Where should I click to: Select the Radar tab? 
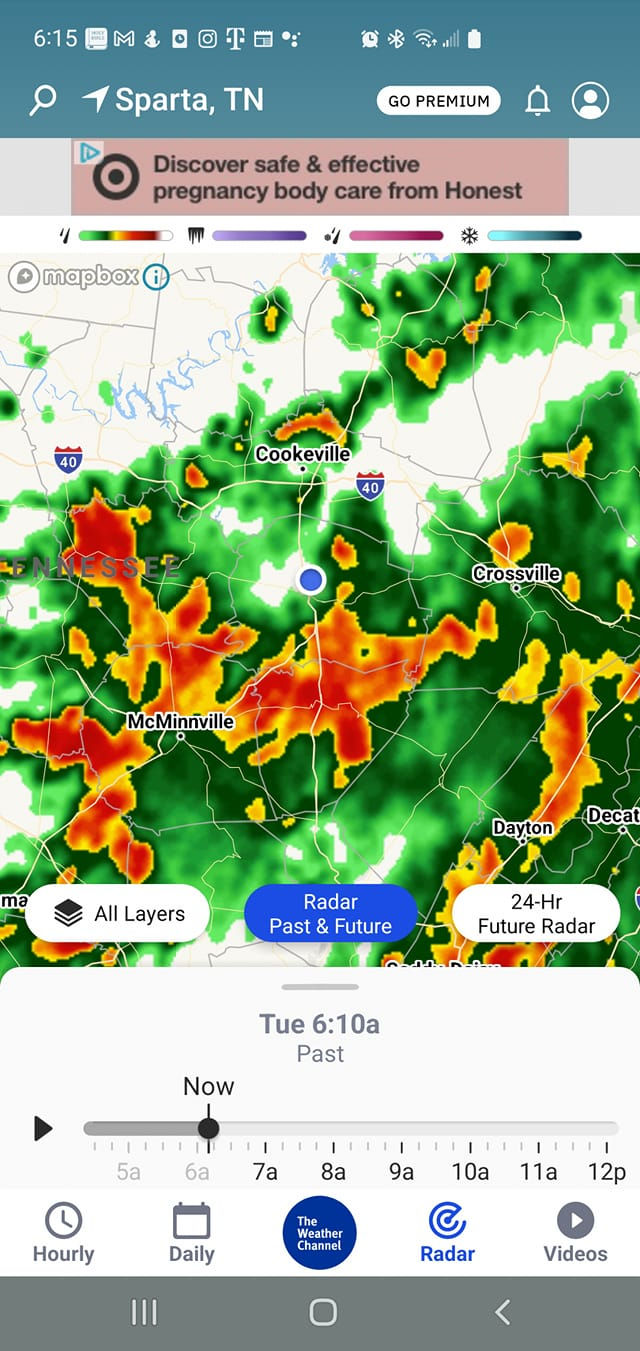click(x=447, y=1233)
